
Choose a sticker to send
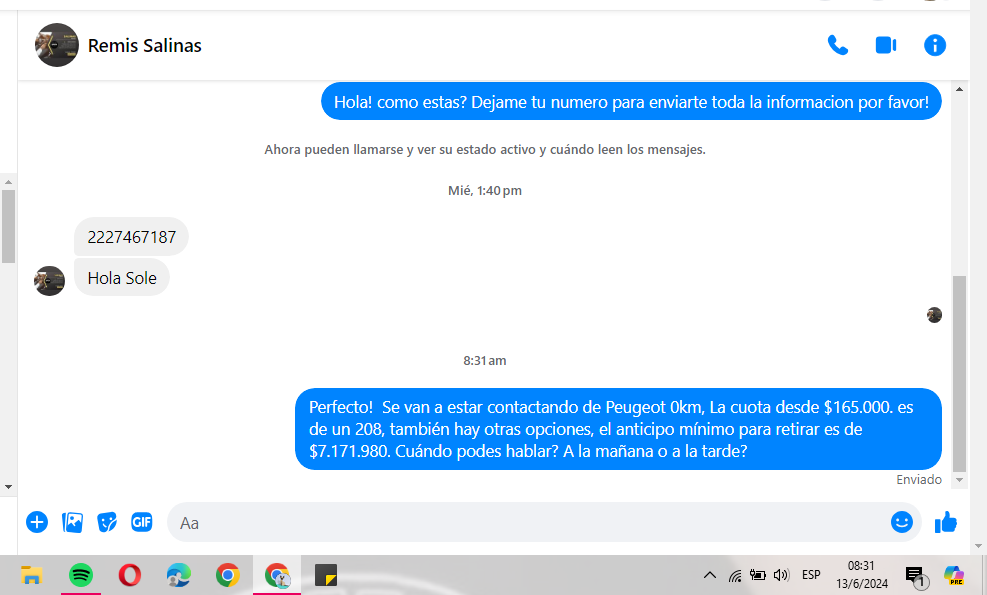click(x=107, y=522)
